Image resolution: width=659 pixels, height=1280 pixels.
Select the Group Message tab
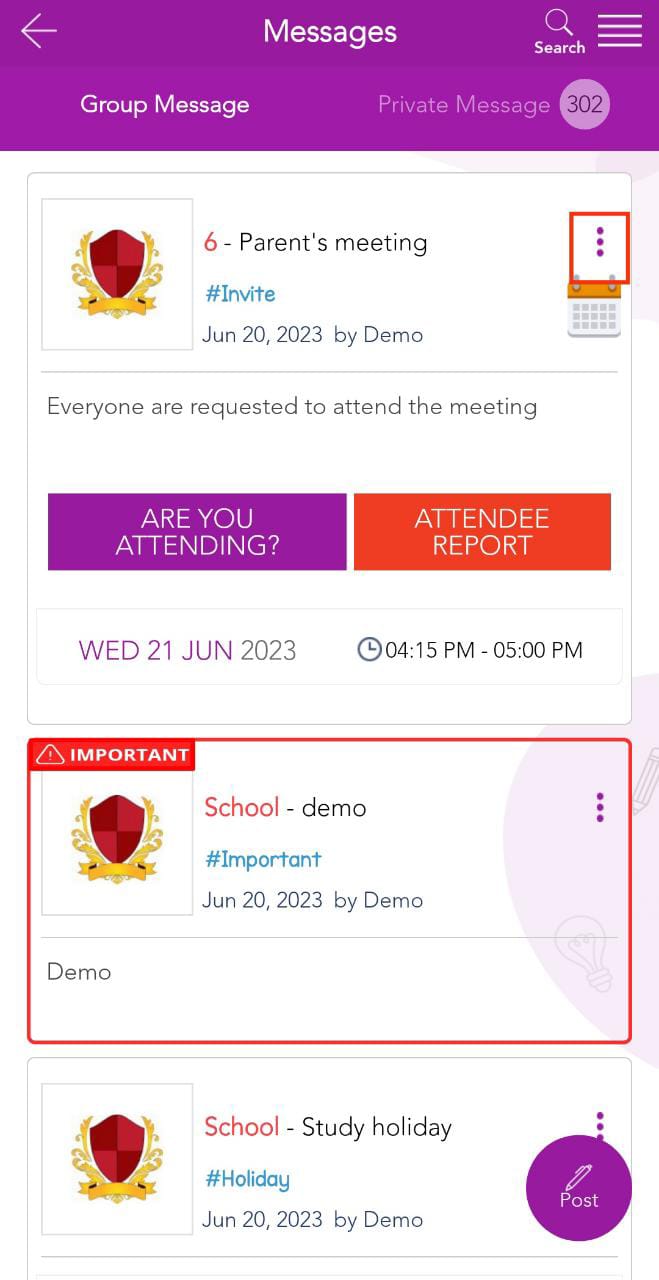165,105
